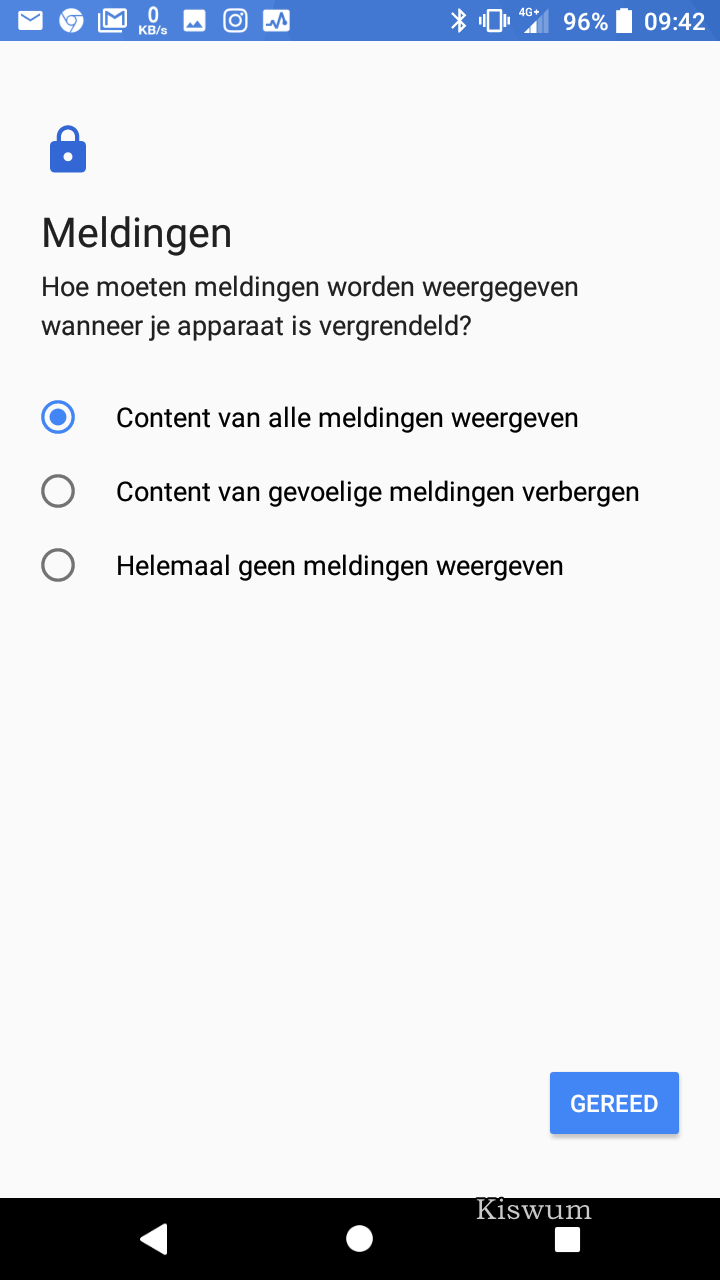The image size is (720, 1280).
Task: Pick 'Helemaal geen meldingen weergeven' option
Action: click(x=360, y=565)
